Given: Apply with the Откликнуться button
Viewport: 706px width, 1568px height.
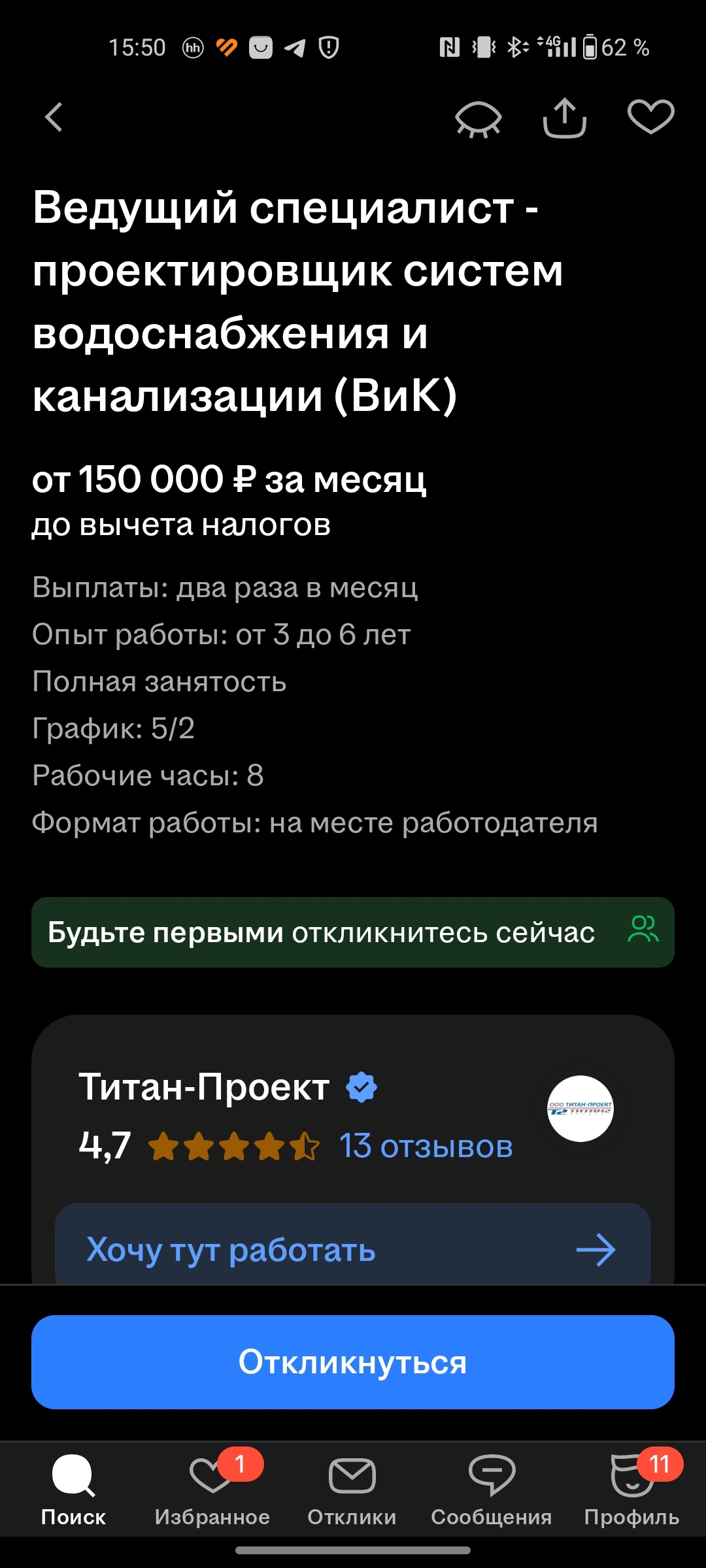Looking at the screenshot, I should (353, 1362).
